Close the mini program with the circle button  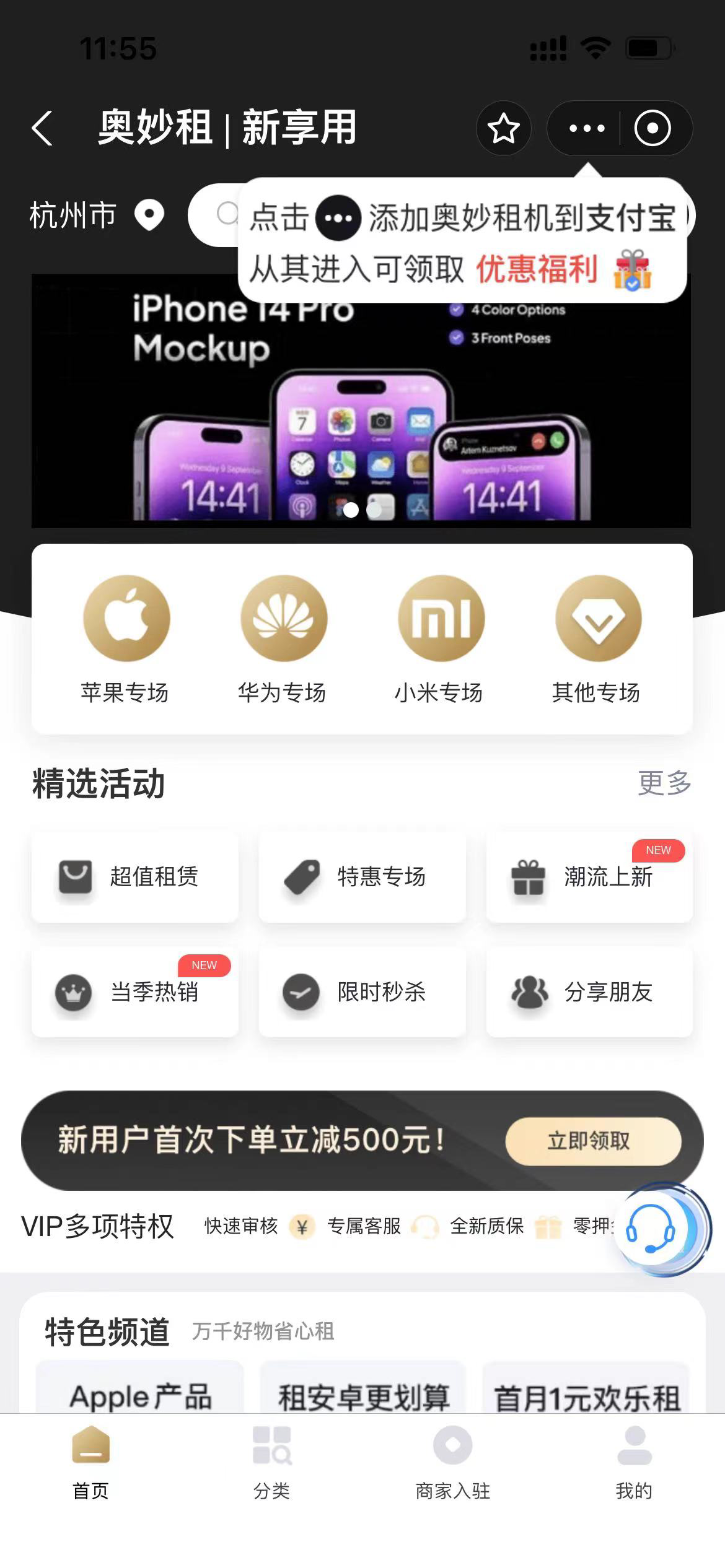click(652, 128)
